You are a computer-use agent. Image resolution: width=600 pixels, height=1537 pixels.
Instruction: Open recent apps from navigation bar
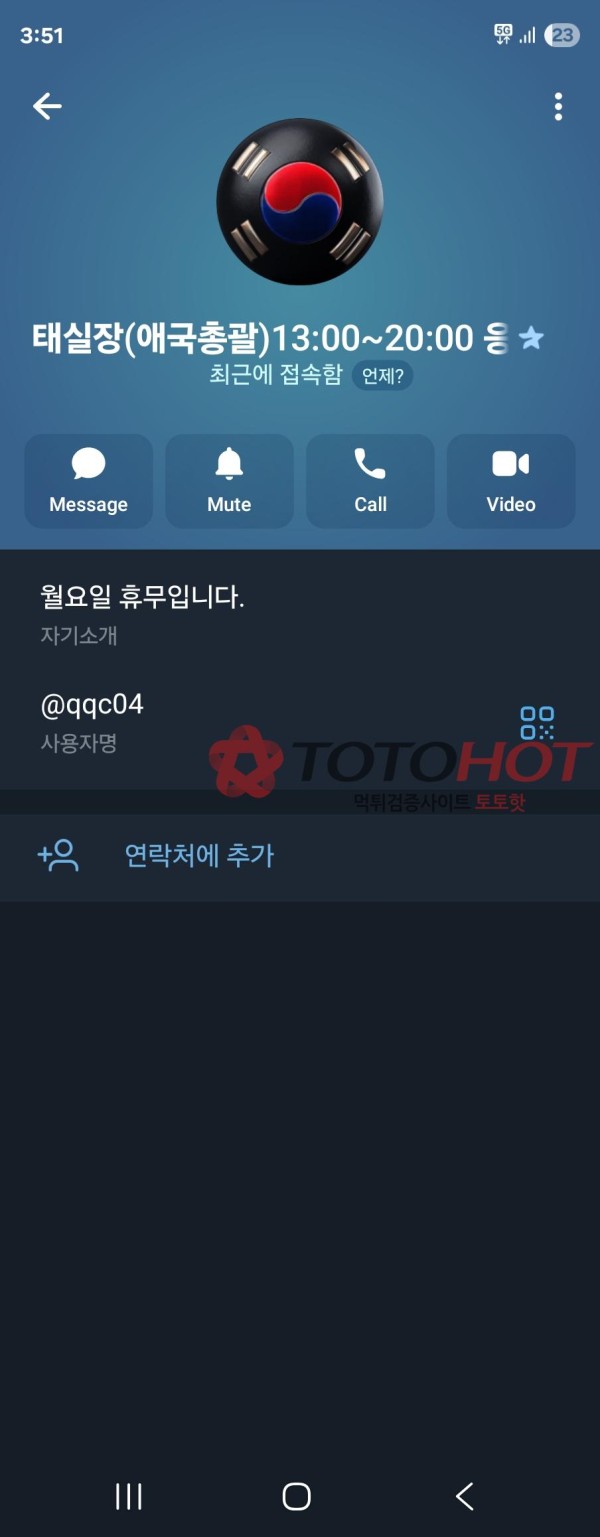[128, 1496]
